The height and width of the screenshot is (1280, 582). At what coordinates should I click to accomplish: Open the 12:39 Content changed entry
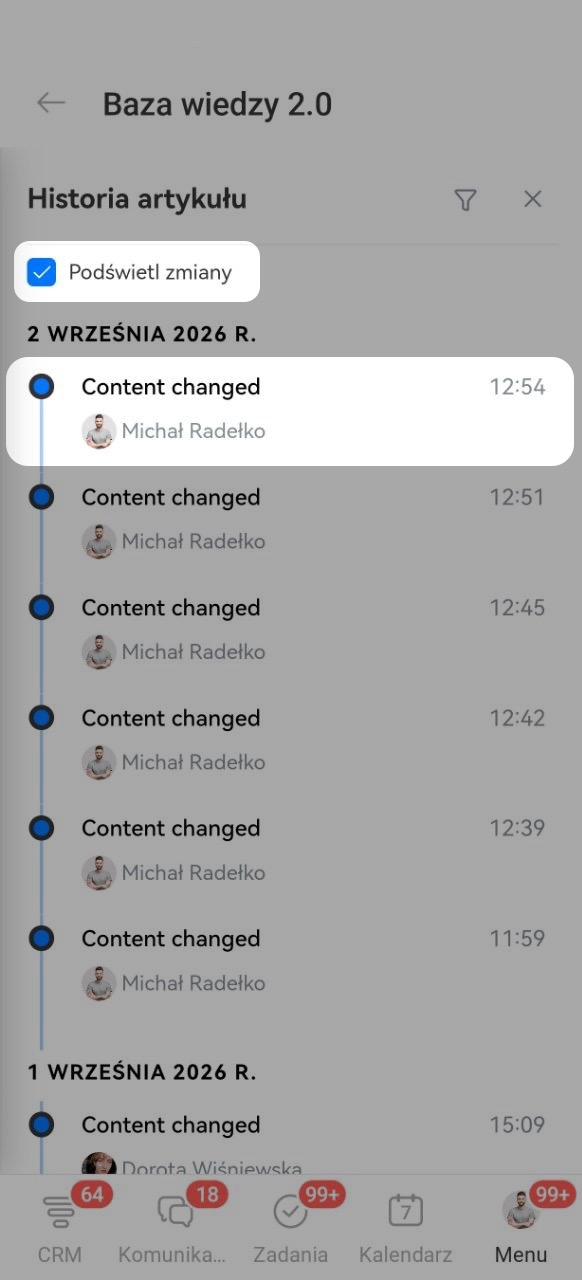[291, 850]
